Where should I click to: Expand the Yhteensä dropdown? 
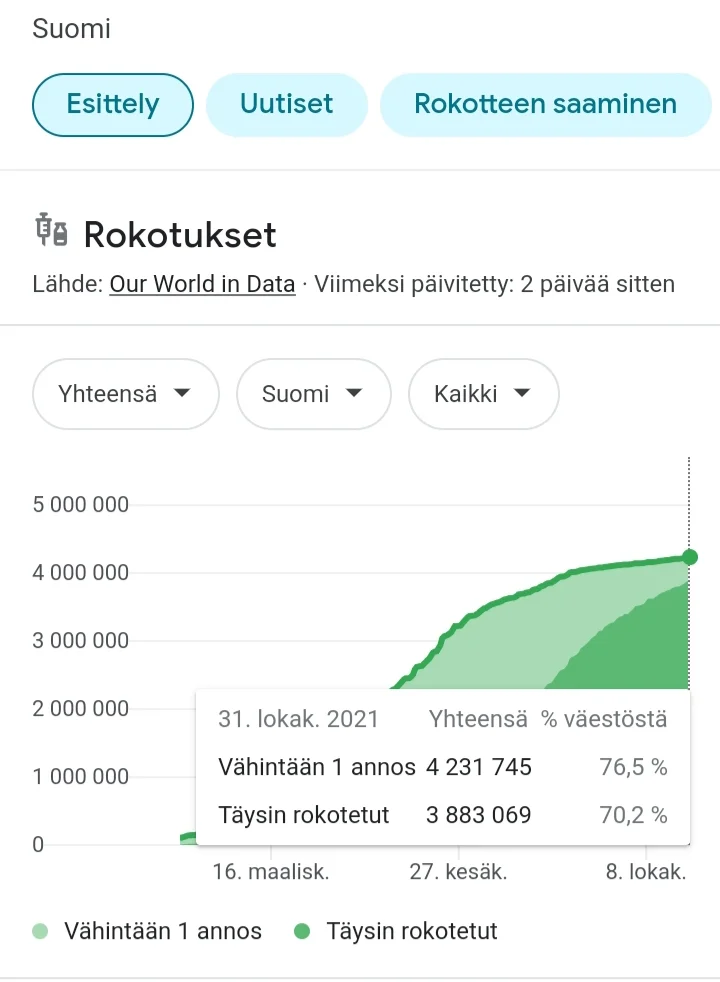point(125,394)
